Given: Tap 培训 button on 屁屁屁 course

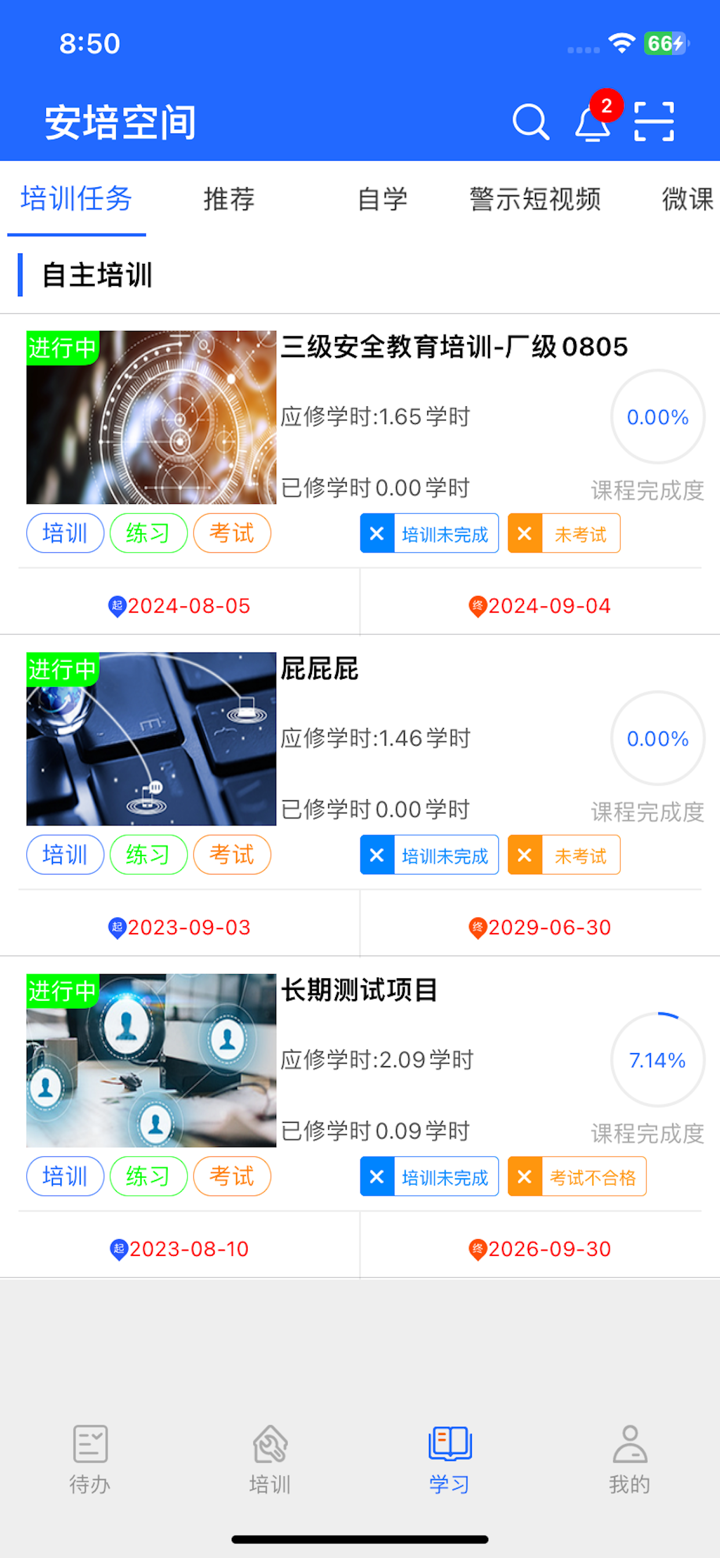Looking at the screenshot, I should tap(64, 855).
